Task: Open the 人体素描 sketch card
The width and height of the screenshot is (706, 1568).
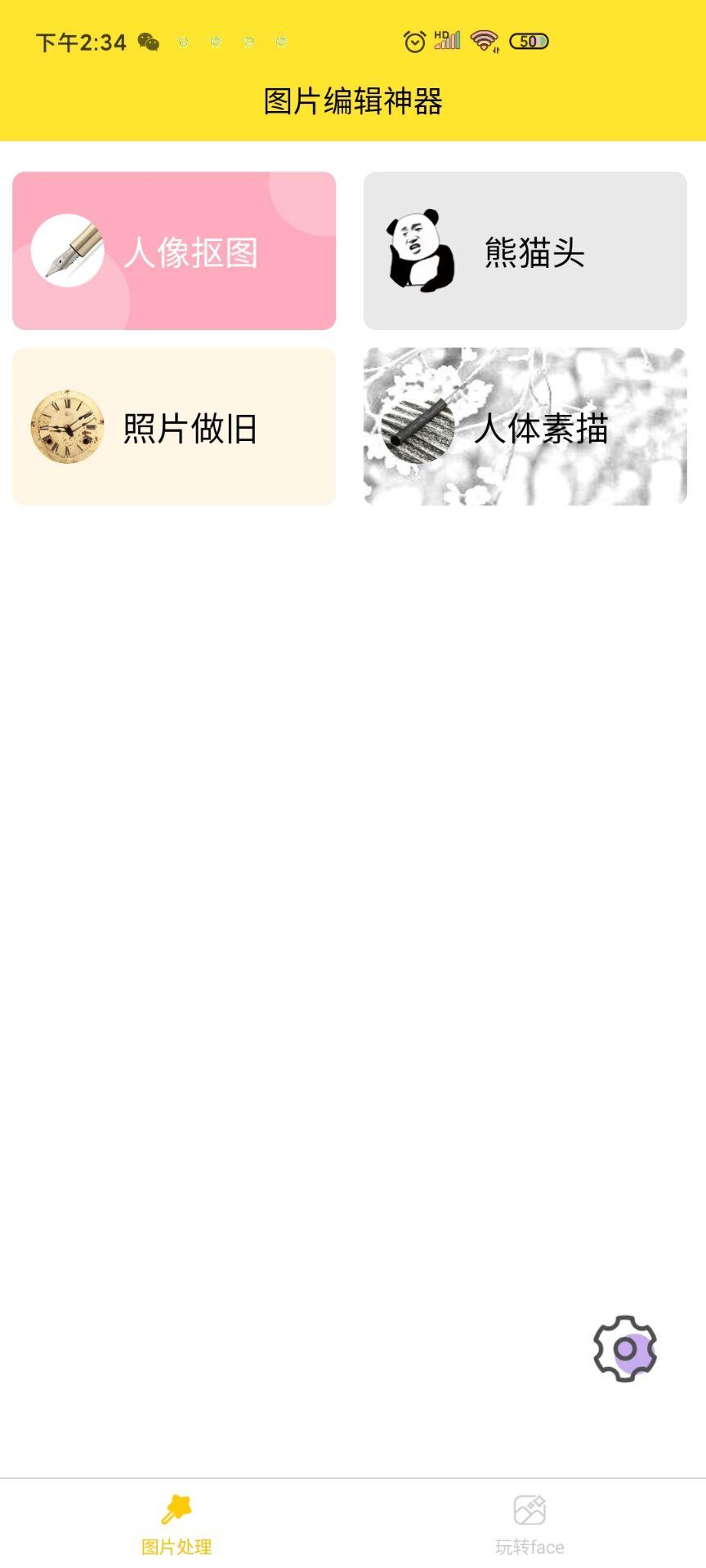Action: coord(525,426)
